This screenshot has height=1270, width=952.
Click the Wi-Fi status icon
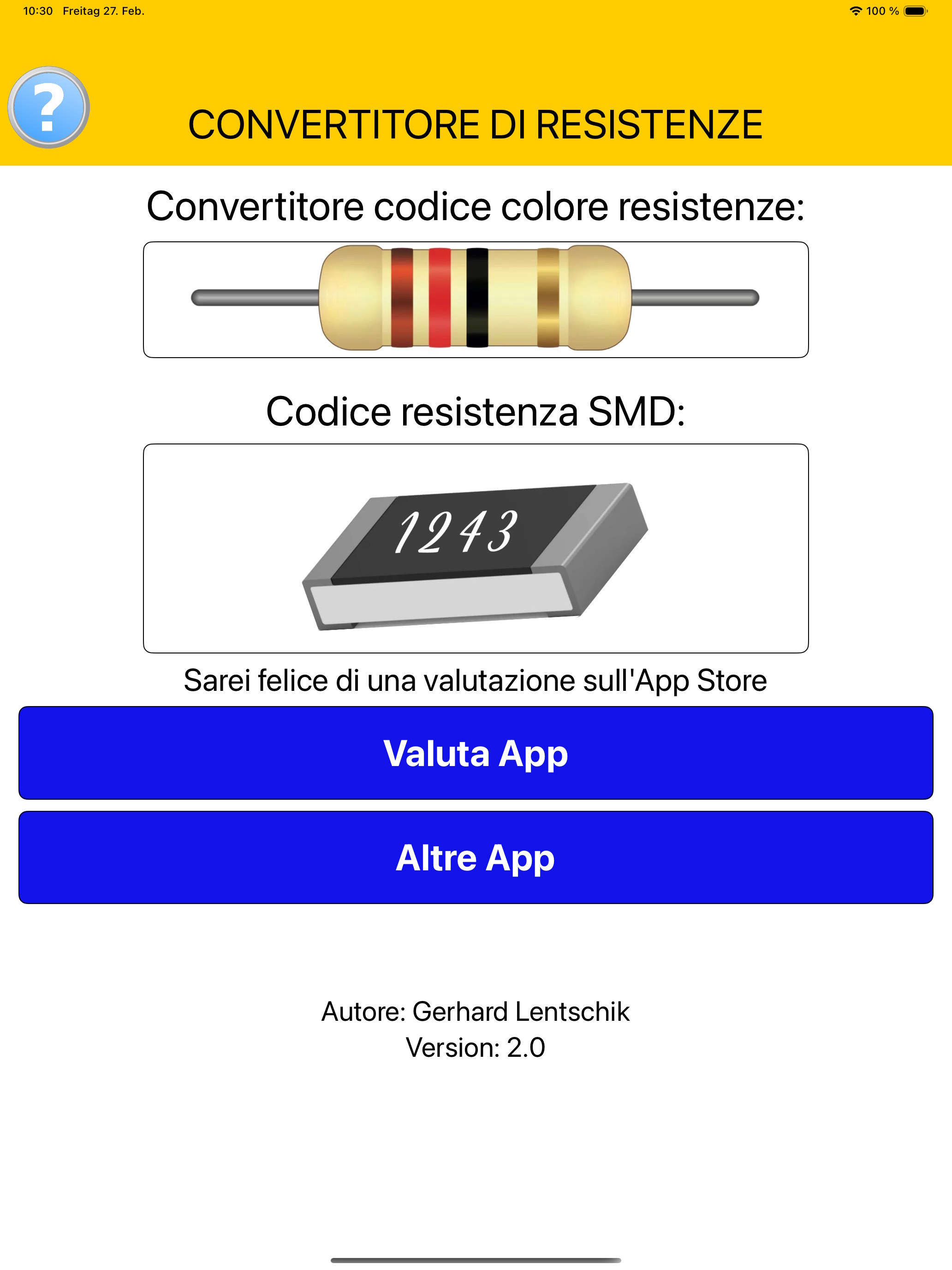(x=856, y=9)
